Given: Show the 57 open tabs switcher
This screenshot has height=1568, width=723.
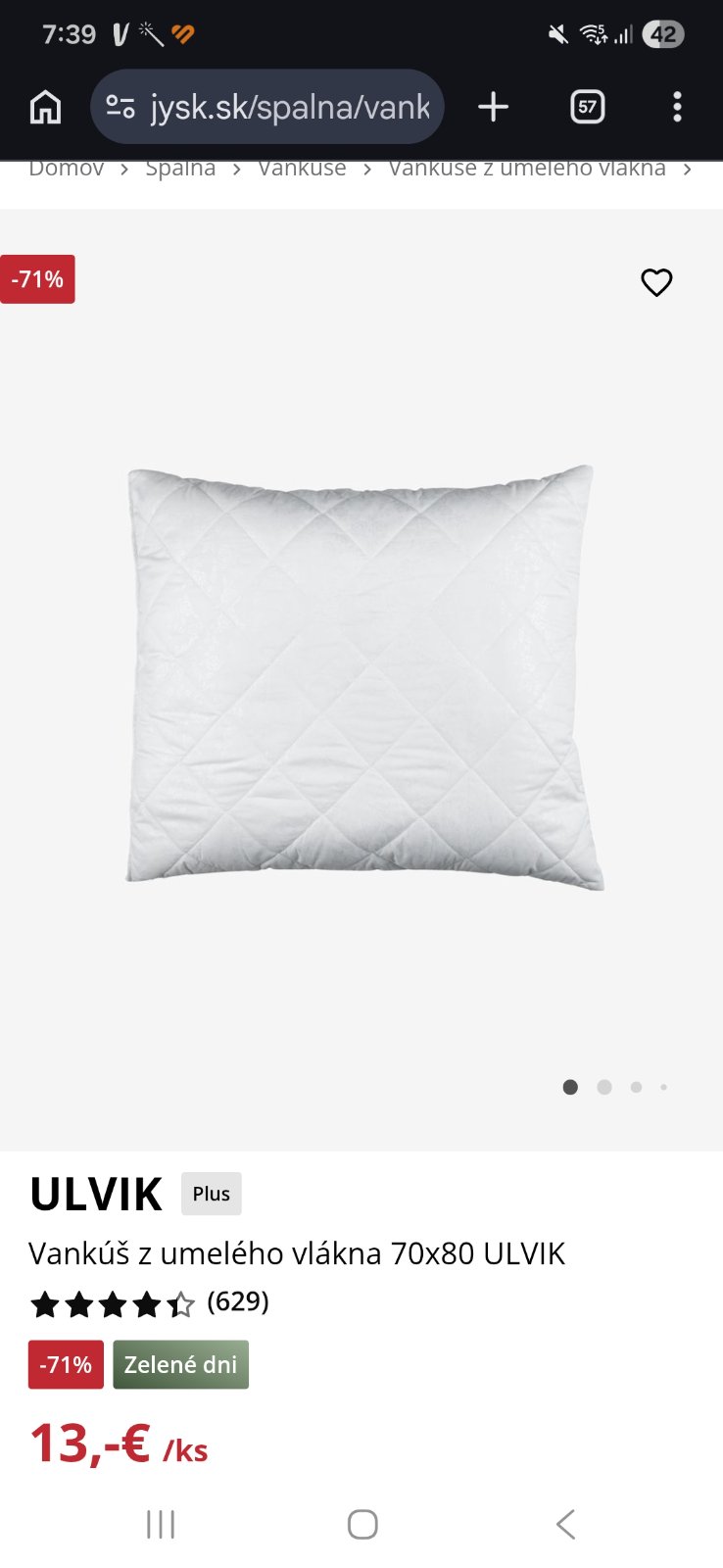Looking at the screenshot, I should tap(587, 107).
